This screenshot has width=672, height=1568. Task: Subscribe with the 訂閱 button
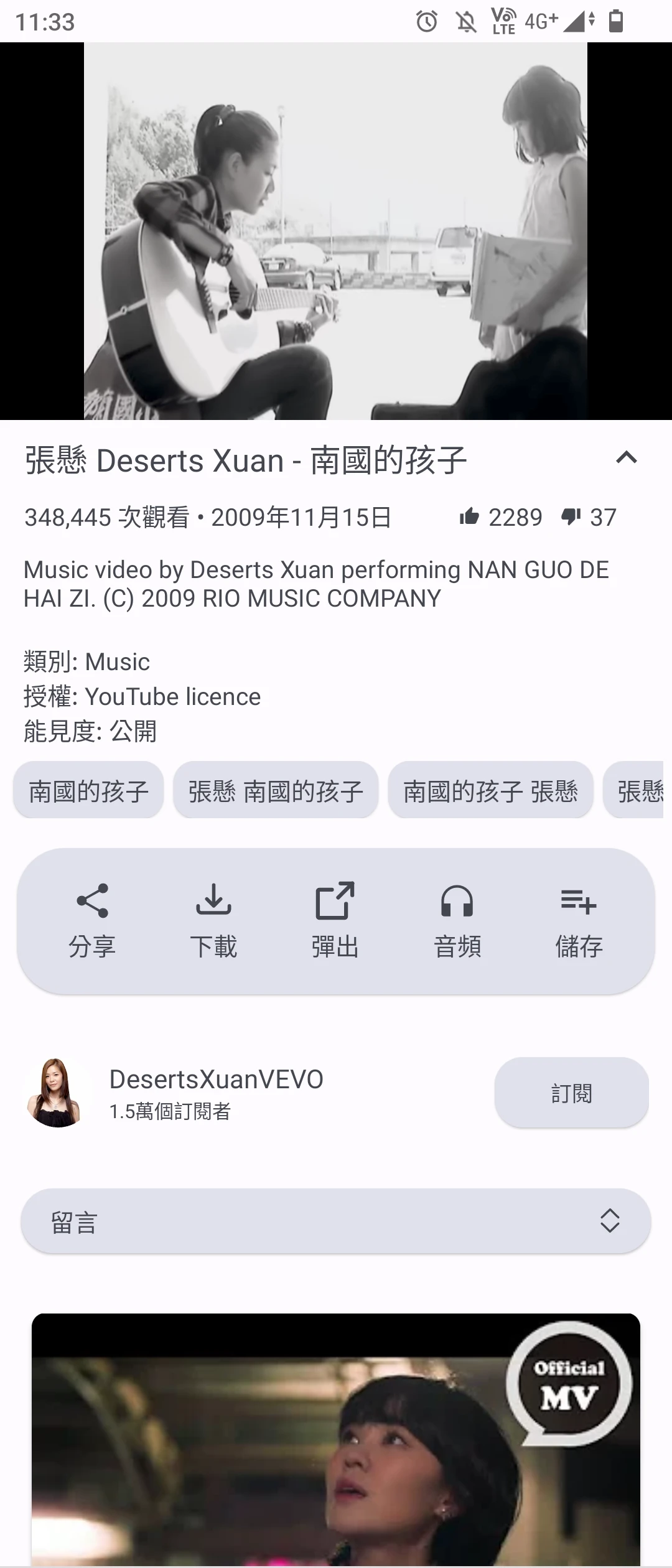coord(571,1093)
